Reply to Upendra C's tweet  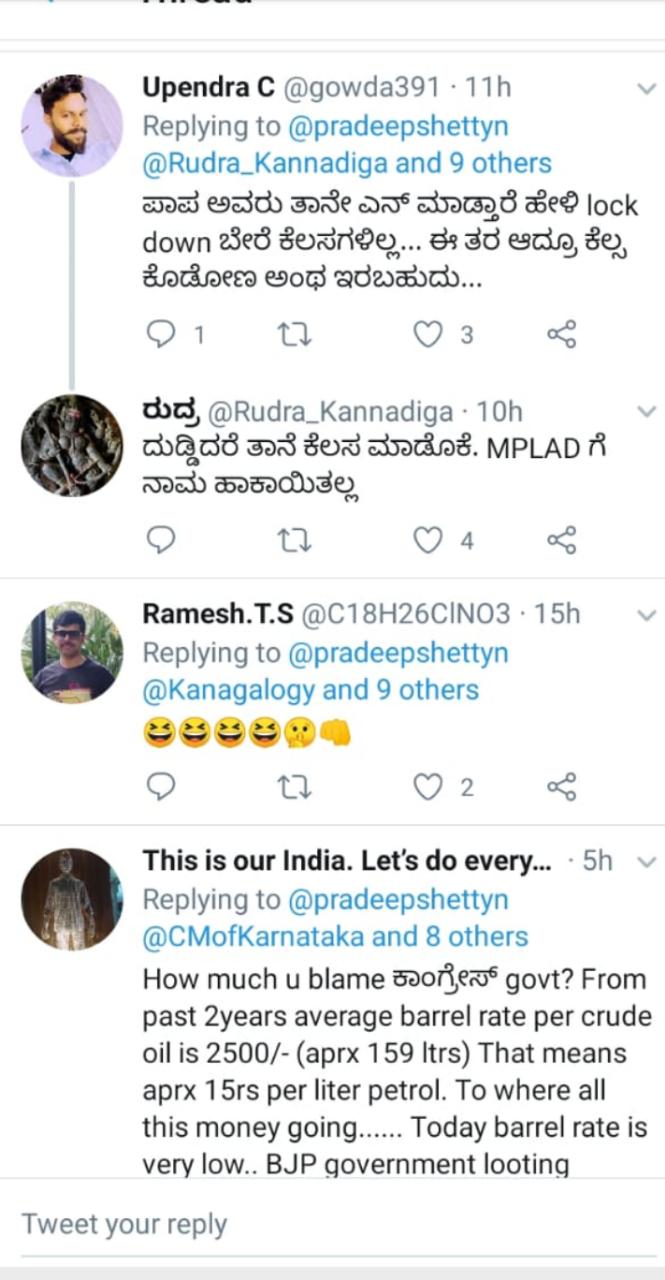(x=160, y=335)
